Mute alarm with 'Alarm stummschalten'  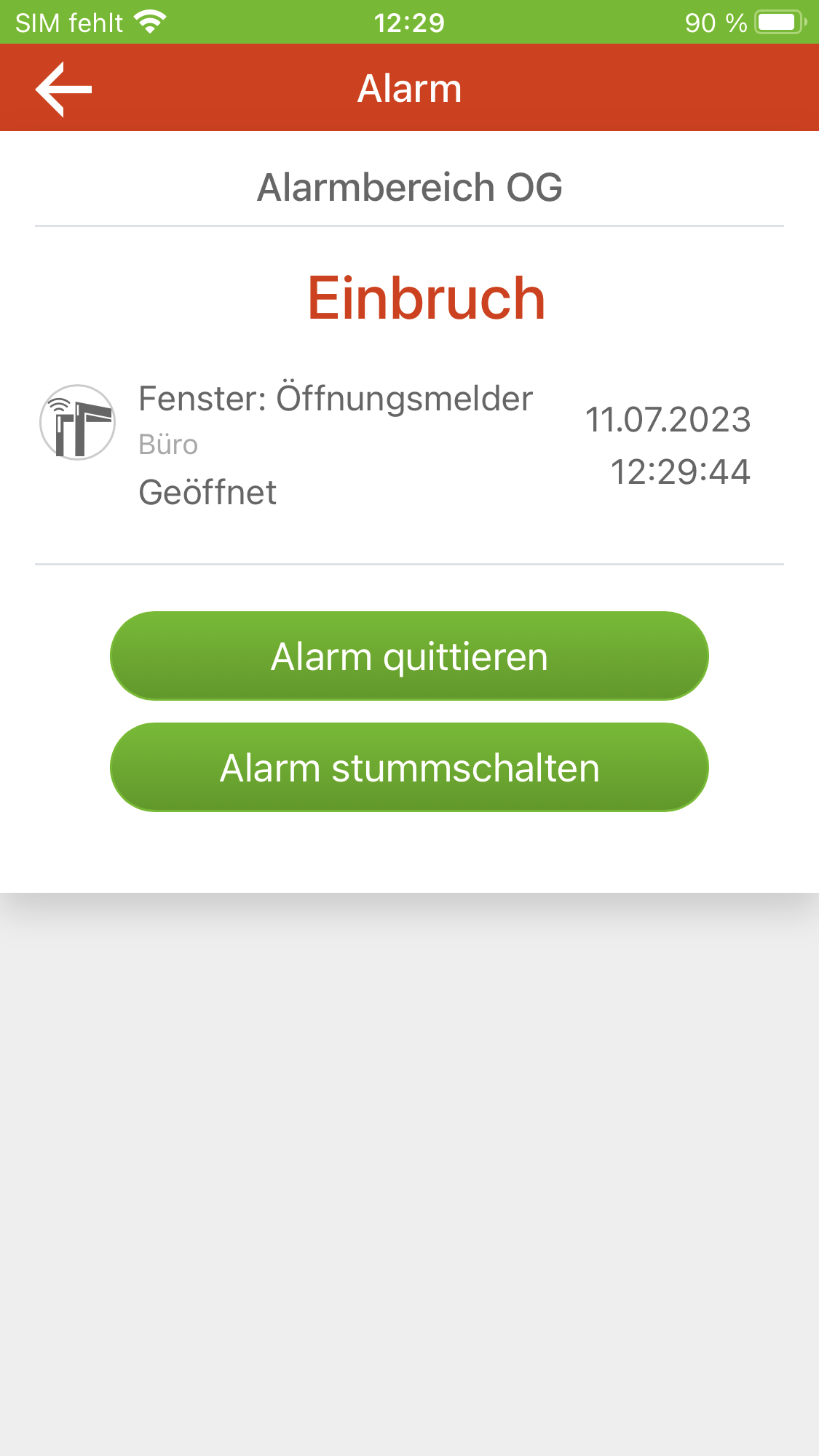click(409, 768)
